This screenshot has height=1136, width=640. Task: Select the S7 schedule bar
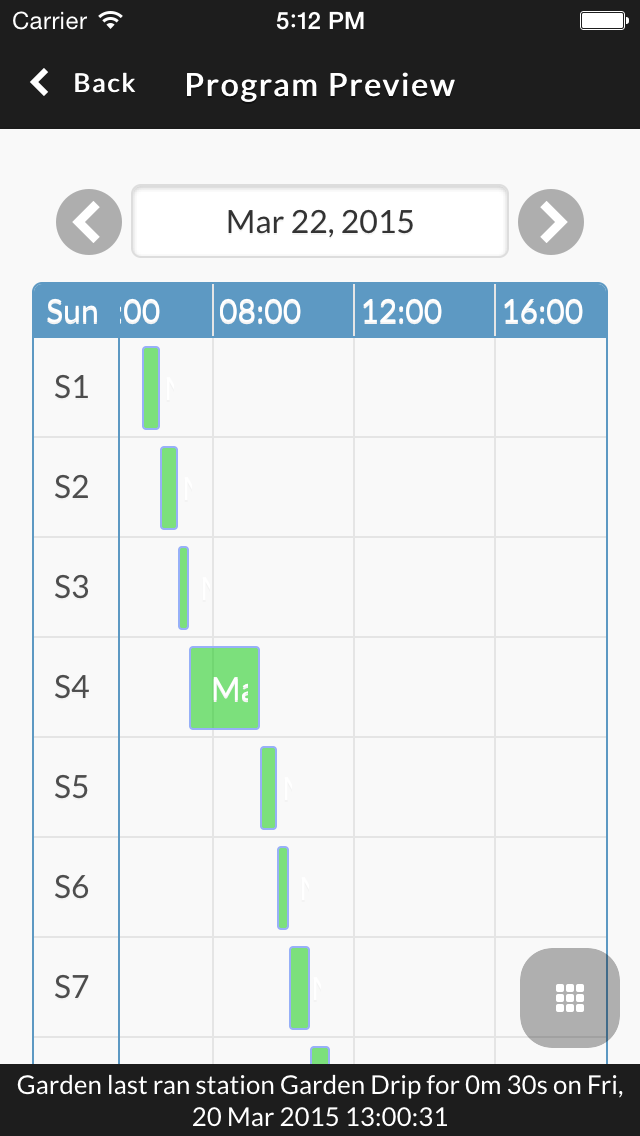(299, 988)
